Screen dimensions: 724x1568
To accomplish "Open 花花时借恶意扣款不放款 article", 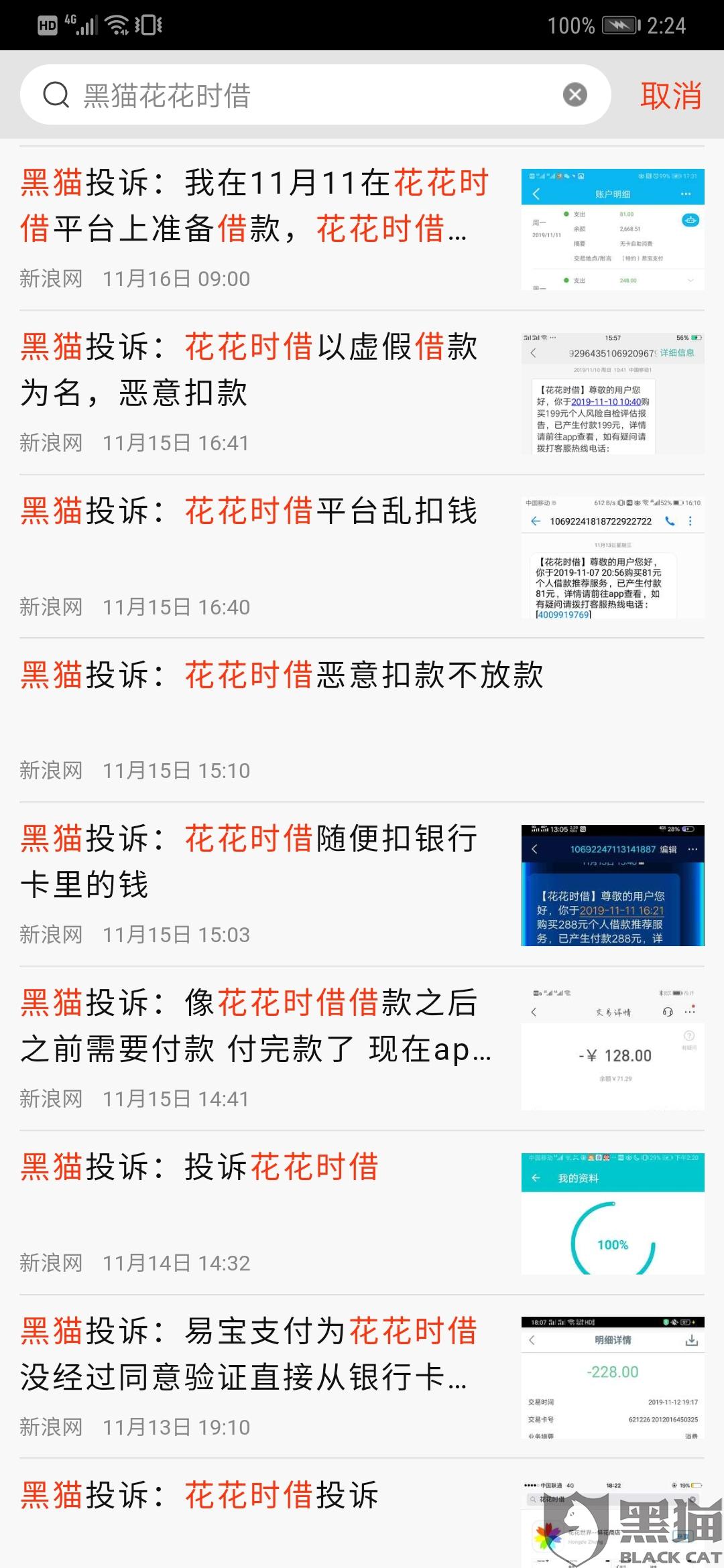I will pyautogui.click(x=282, y=675).
